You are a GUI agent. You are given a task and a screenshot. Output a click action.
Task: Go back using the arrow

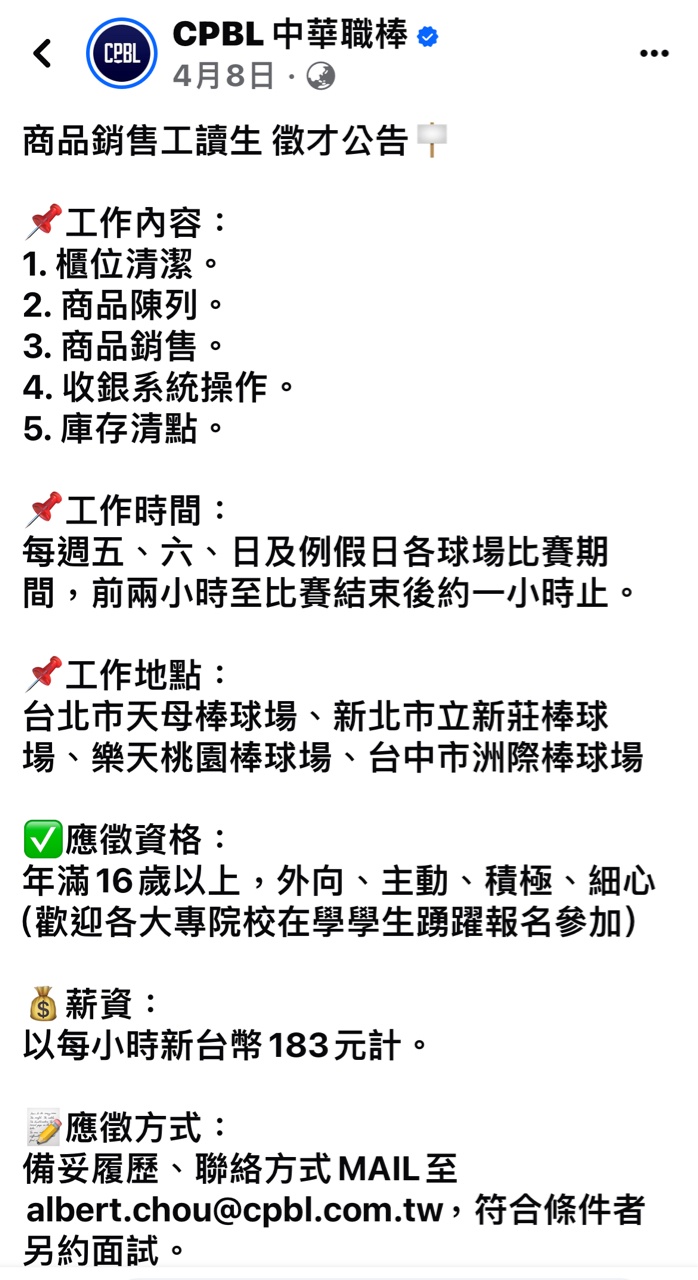[42, 53]
